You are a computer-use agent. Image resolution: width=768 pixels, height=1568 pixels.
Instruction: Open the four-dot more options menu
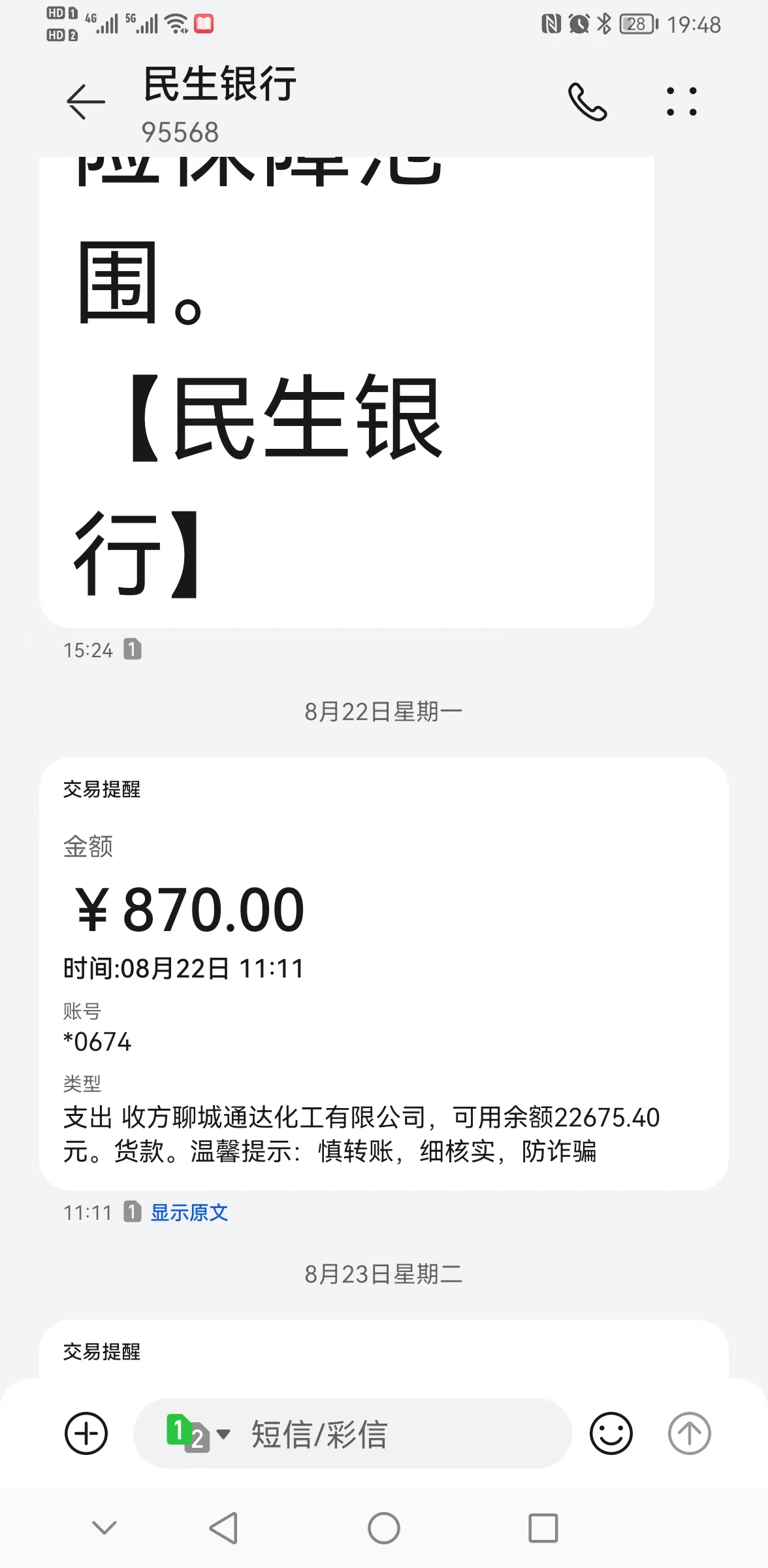pos(681,102)
